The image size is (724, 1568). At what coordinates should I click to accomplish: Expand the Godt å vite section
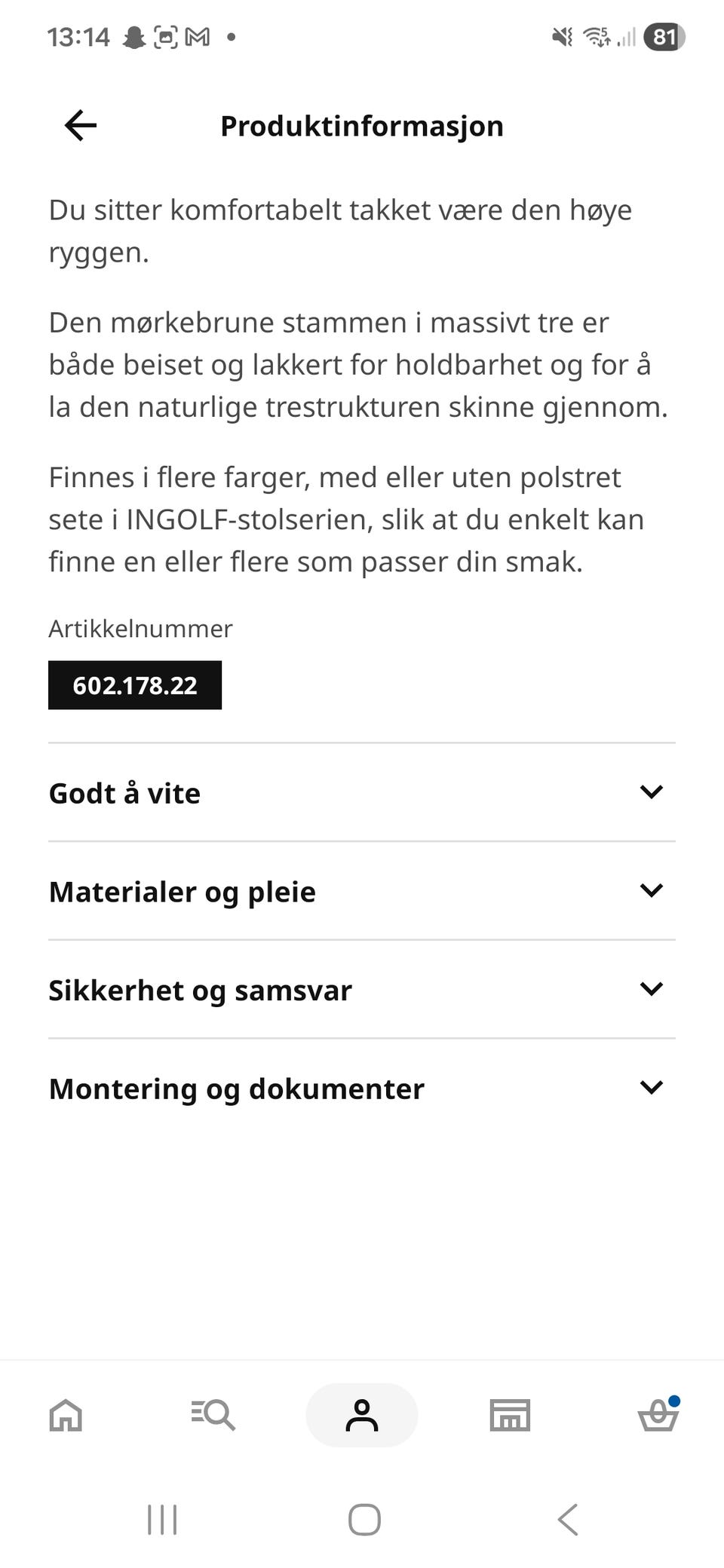point(362,793)
